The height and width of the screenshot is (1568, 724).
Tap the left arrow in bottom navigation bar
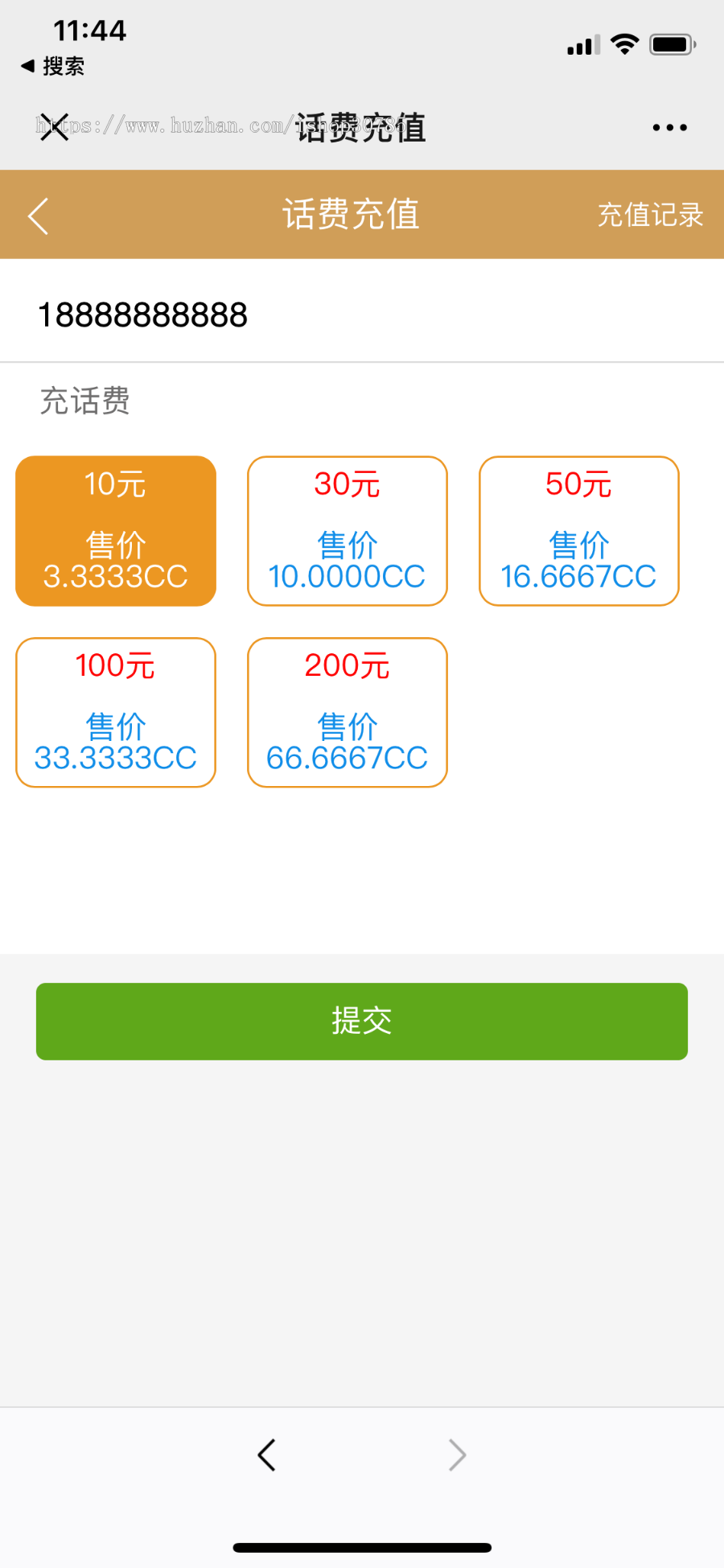pyautogui.click(x=266, y=1455)
